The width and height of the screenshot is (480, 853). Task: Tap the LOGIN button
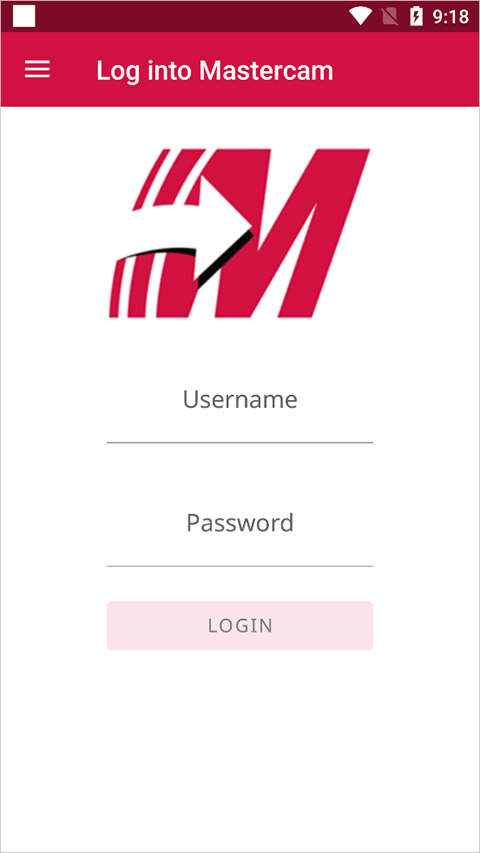[x=240, y=626]
